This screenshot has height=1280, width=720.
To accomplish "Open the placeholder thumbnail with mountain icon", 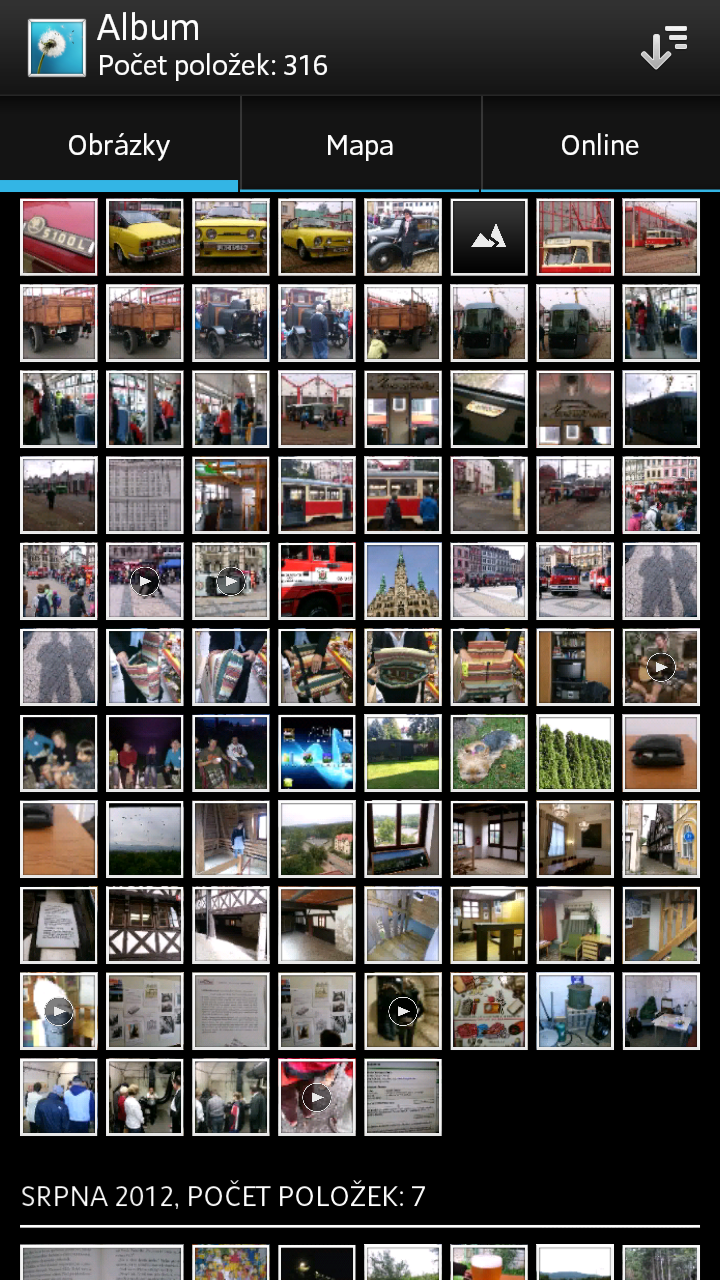I will [x=489, y=237].
